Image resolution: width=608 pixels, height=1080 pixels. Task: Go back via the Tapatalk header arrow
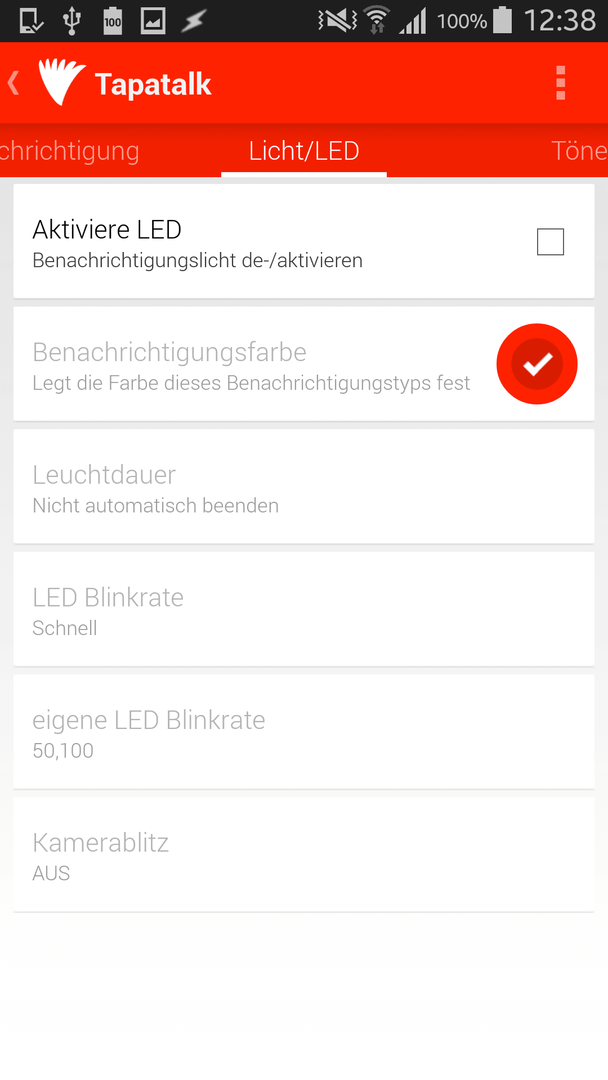coord(14,83)
